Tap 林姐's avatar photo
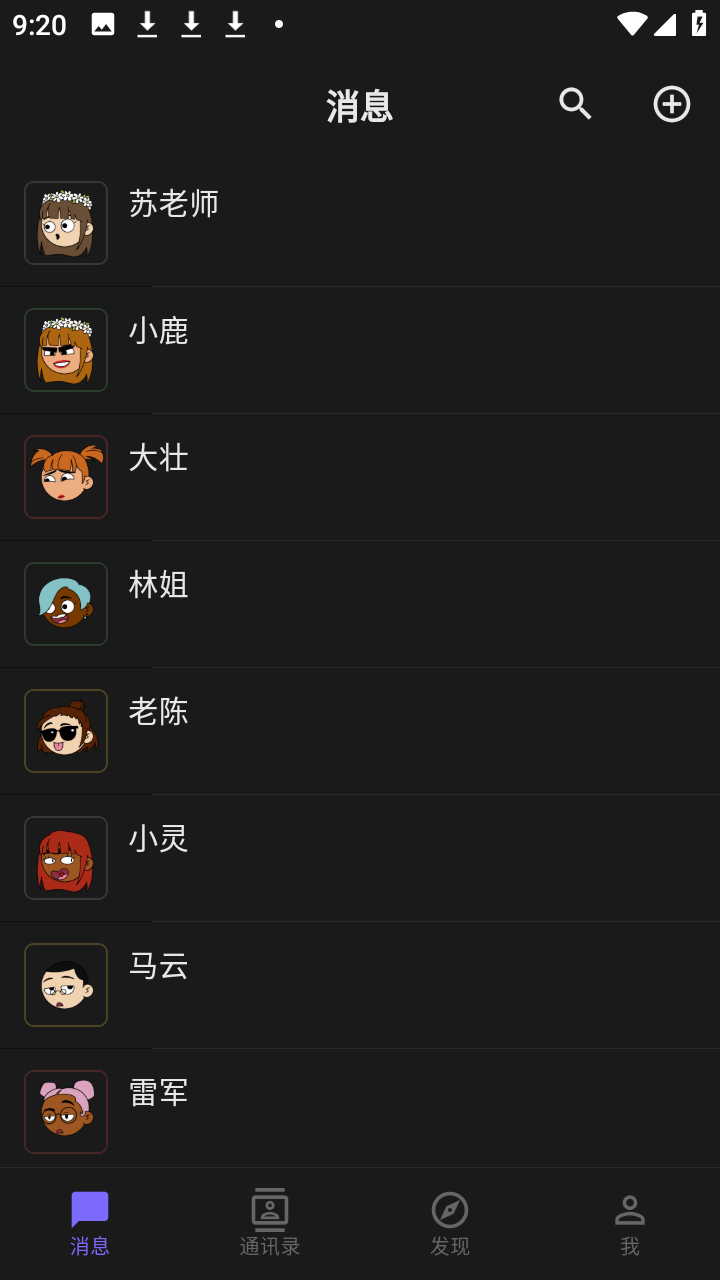 tap(65, 604)
